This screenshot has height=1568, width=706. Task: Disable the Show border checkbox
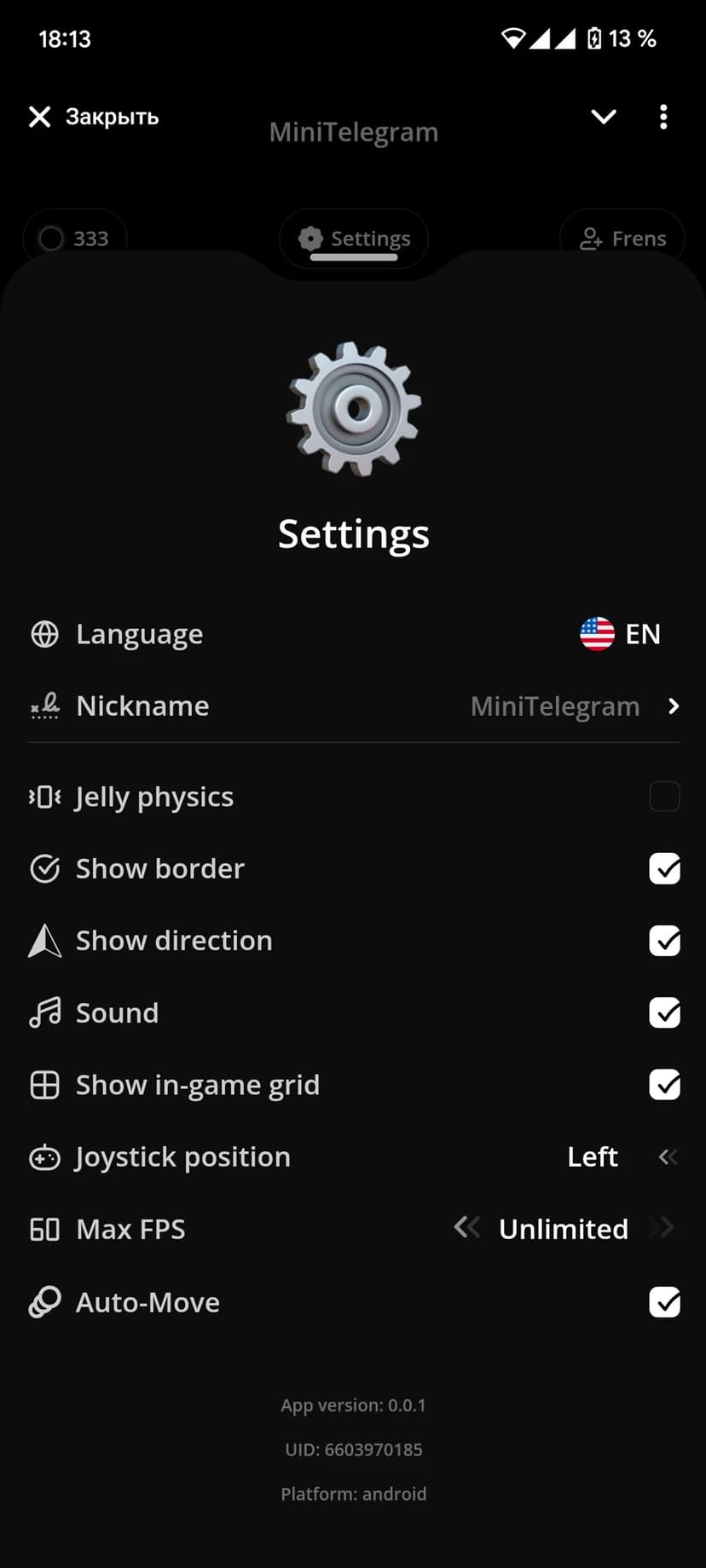coord(664,868)
